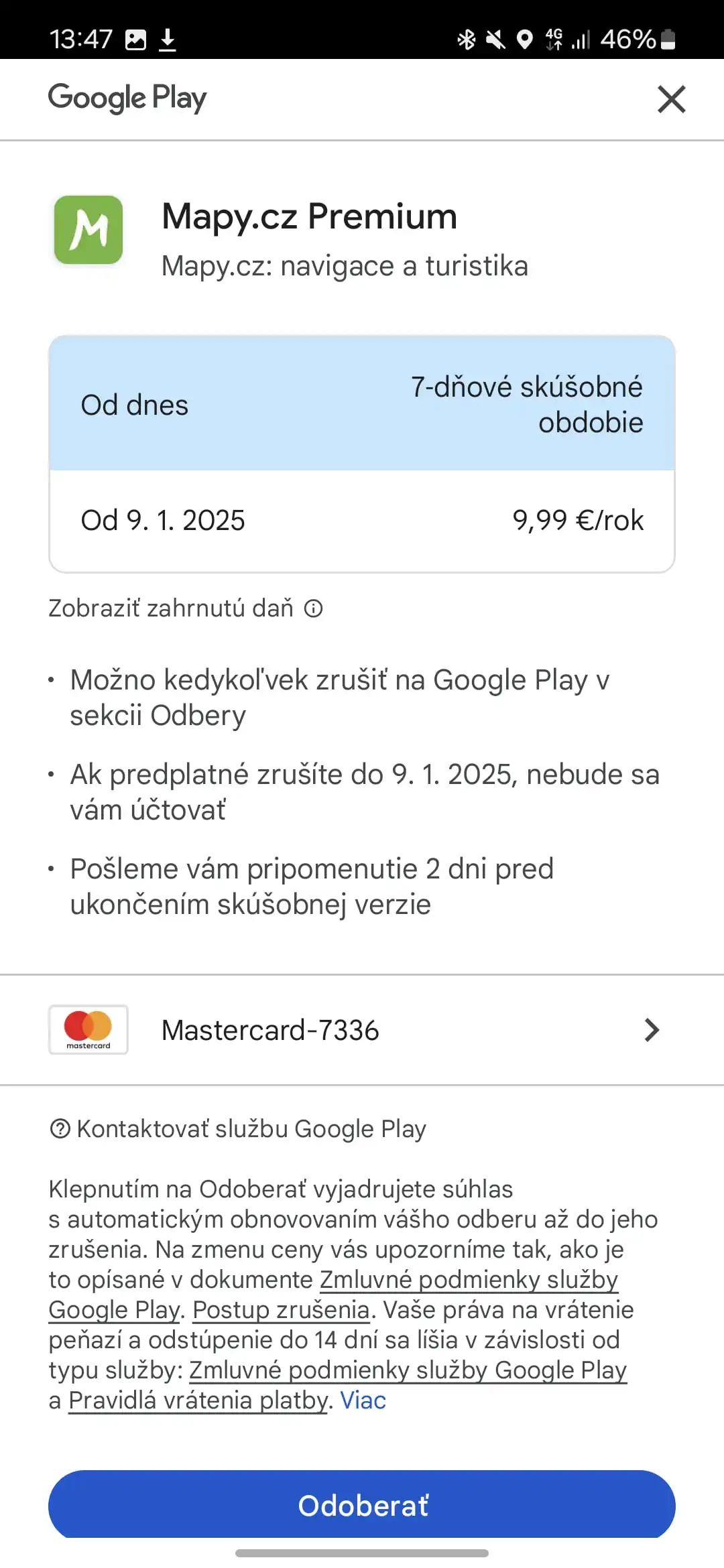Change the Mastercard-7336 payment method
The height and width of the screenshot is (1568, 724).
(362, 1030)
